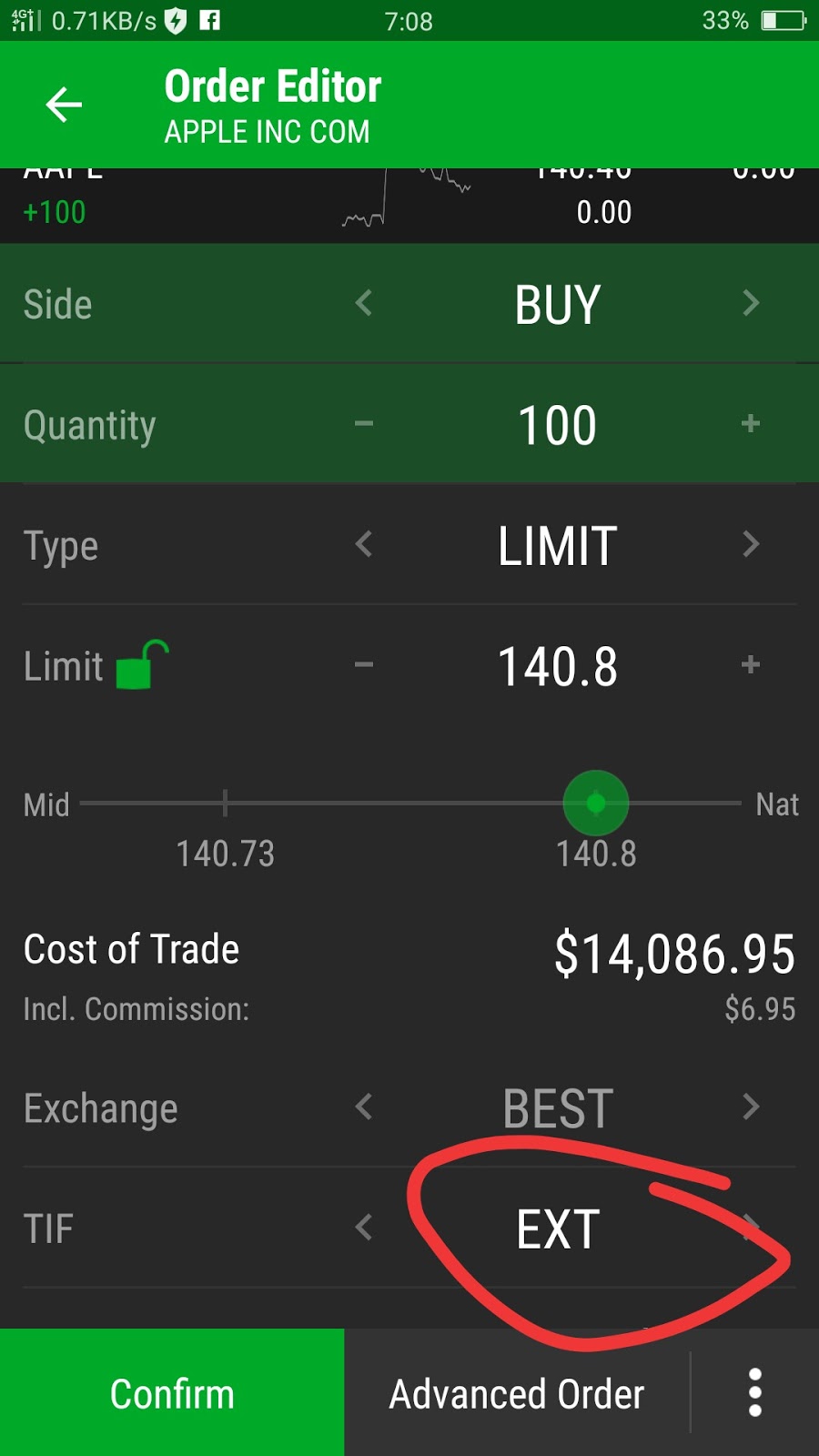The width and height of the screenshot is (819, 1456).
Task: Tap the Mid-Nat price slider handle
Action: (596, 804)
